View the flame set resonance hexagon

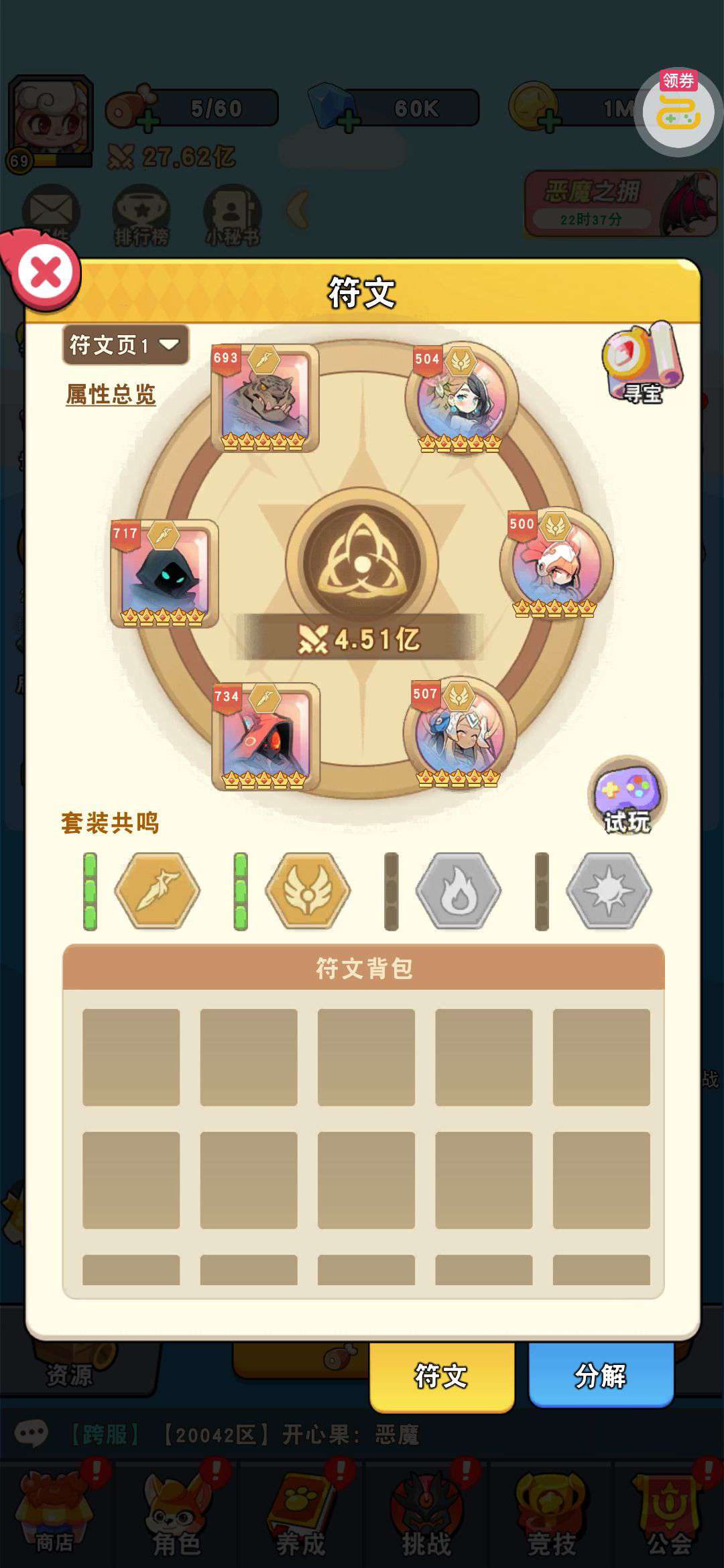pos(459,891)
